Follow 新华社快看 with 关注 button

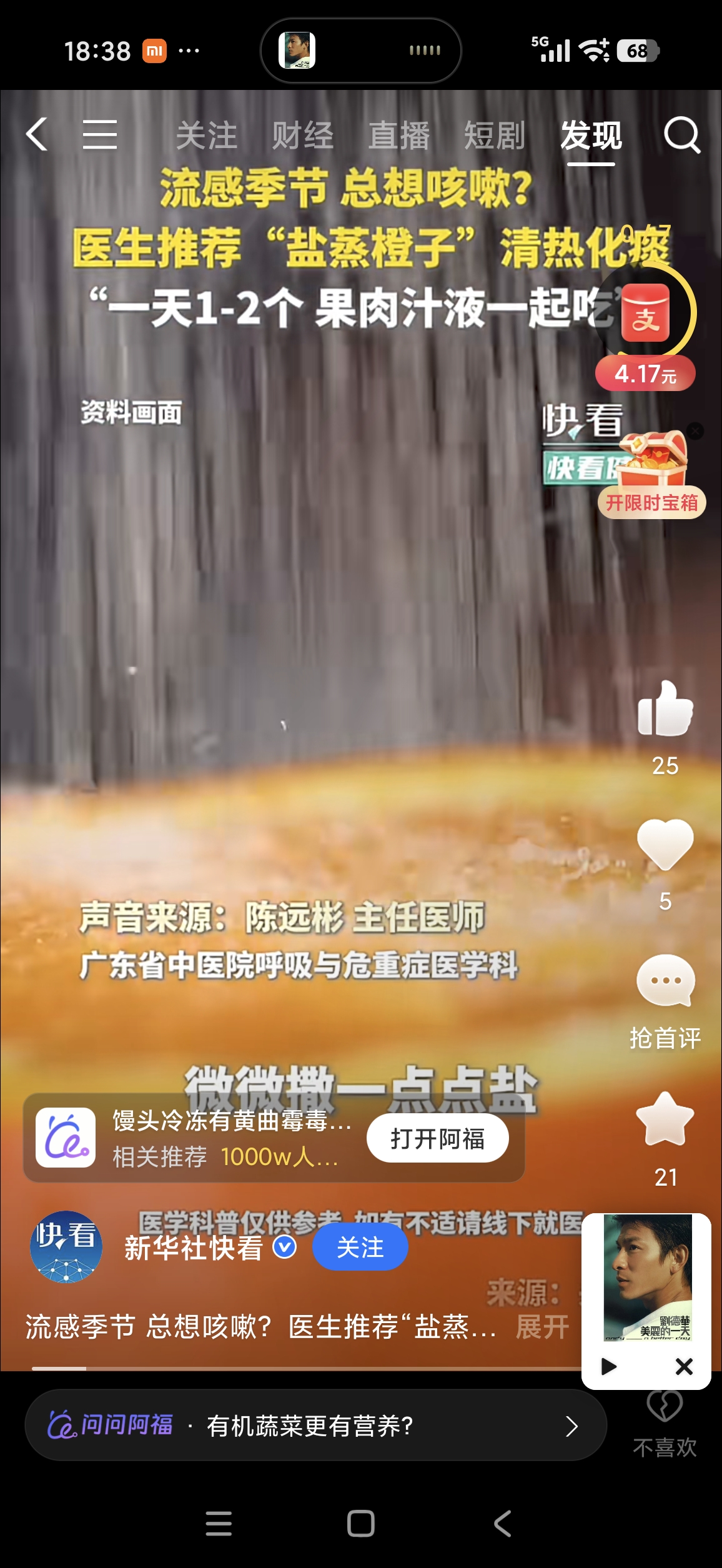360,1247
